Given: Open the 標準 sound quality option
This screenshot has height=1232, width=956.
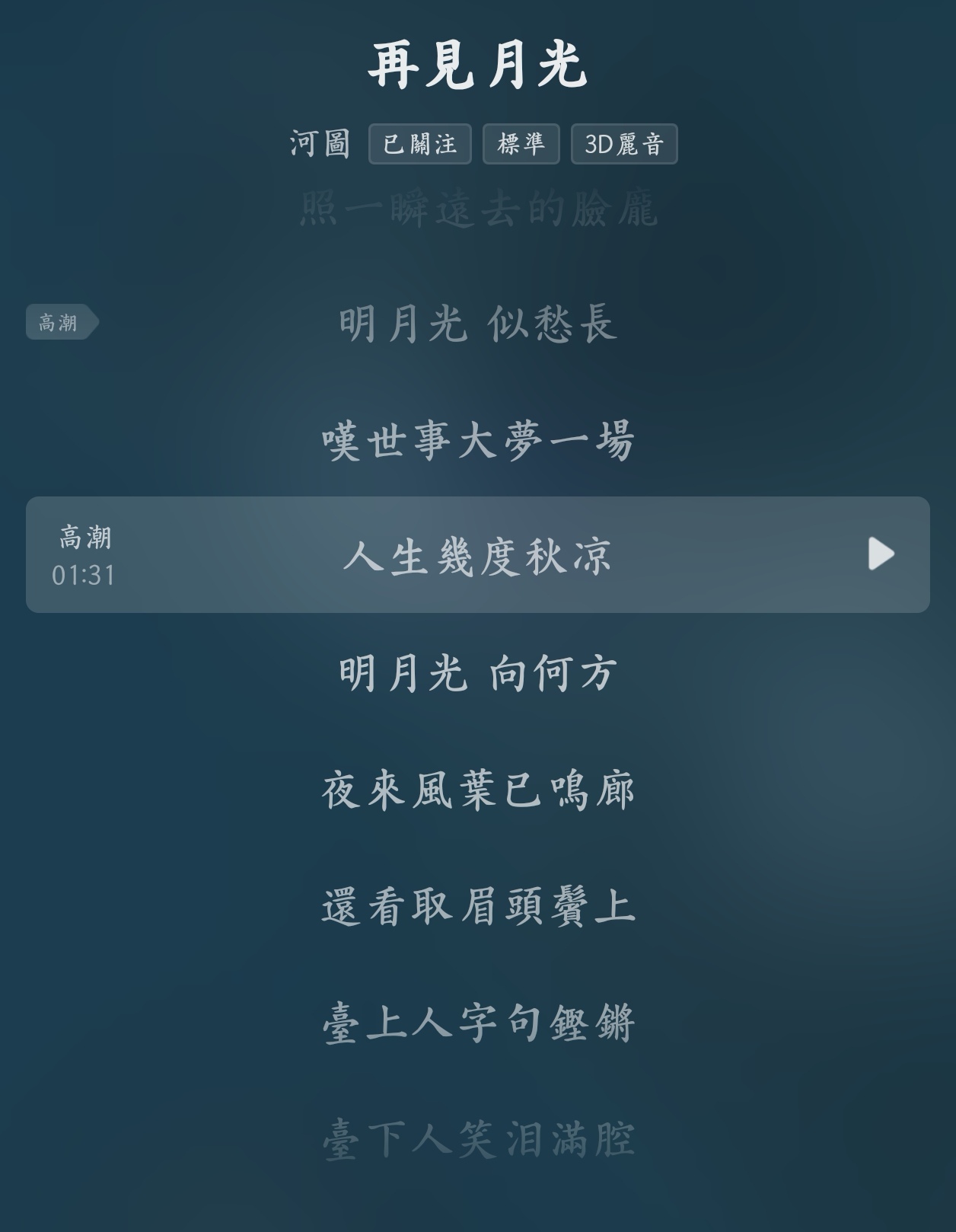Looking at the screenshot, I should [x=521, y=144].
